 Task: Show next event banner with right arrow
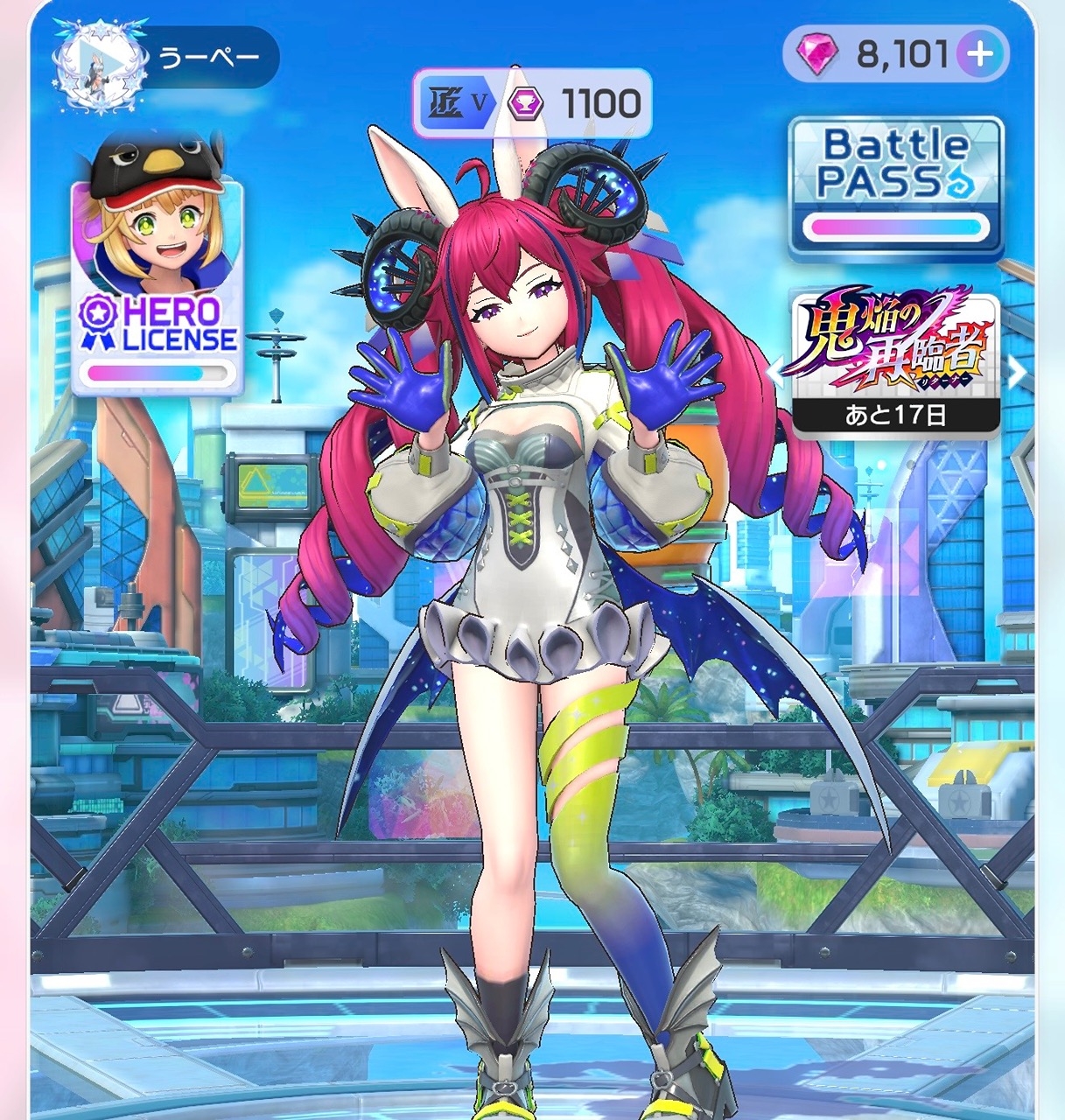[x=1017, y=373]
